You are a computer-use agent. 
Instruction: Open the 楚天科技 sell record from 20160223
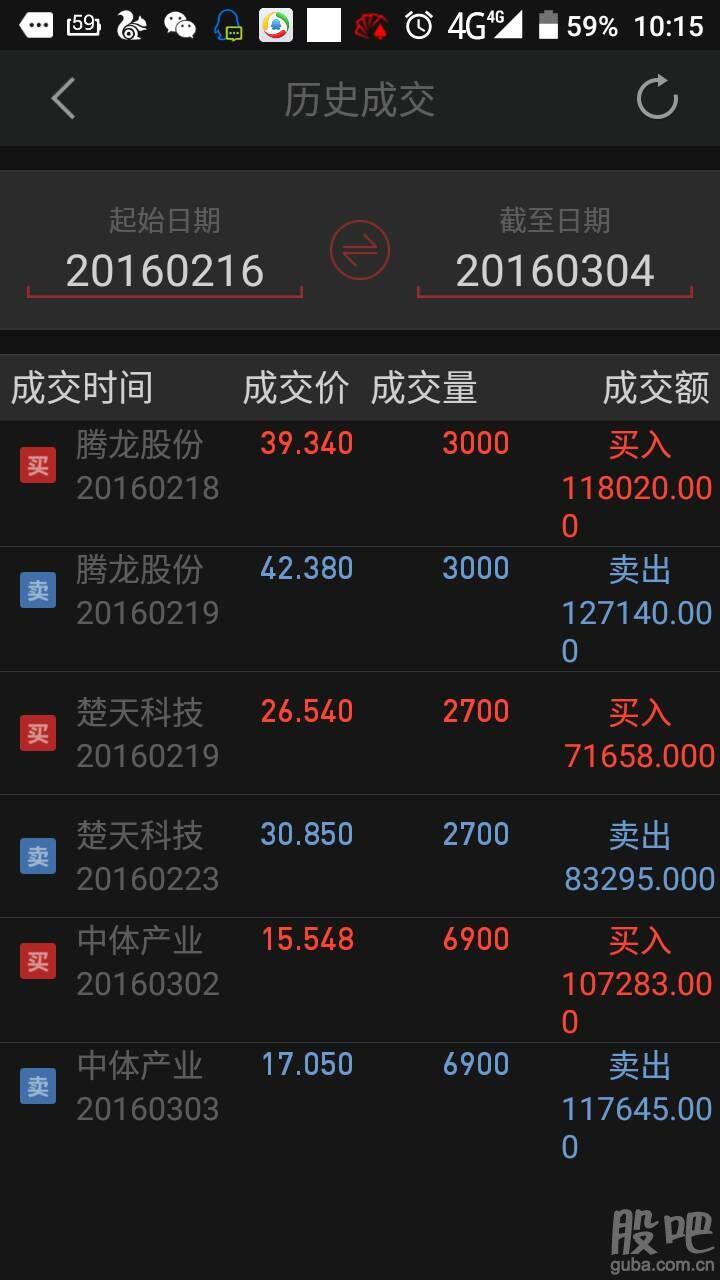[x=360, y=856]
